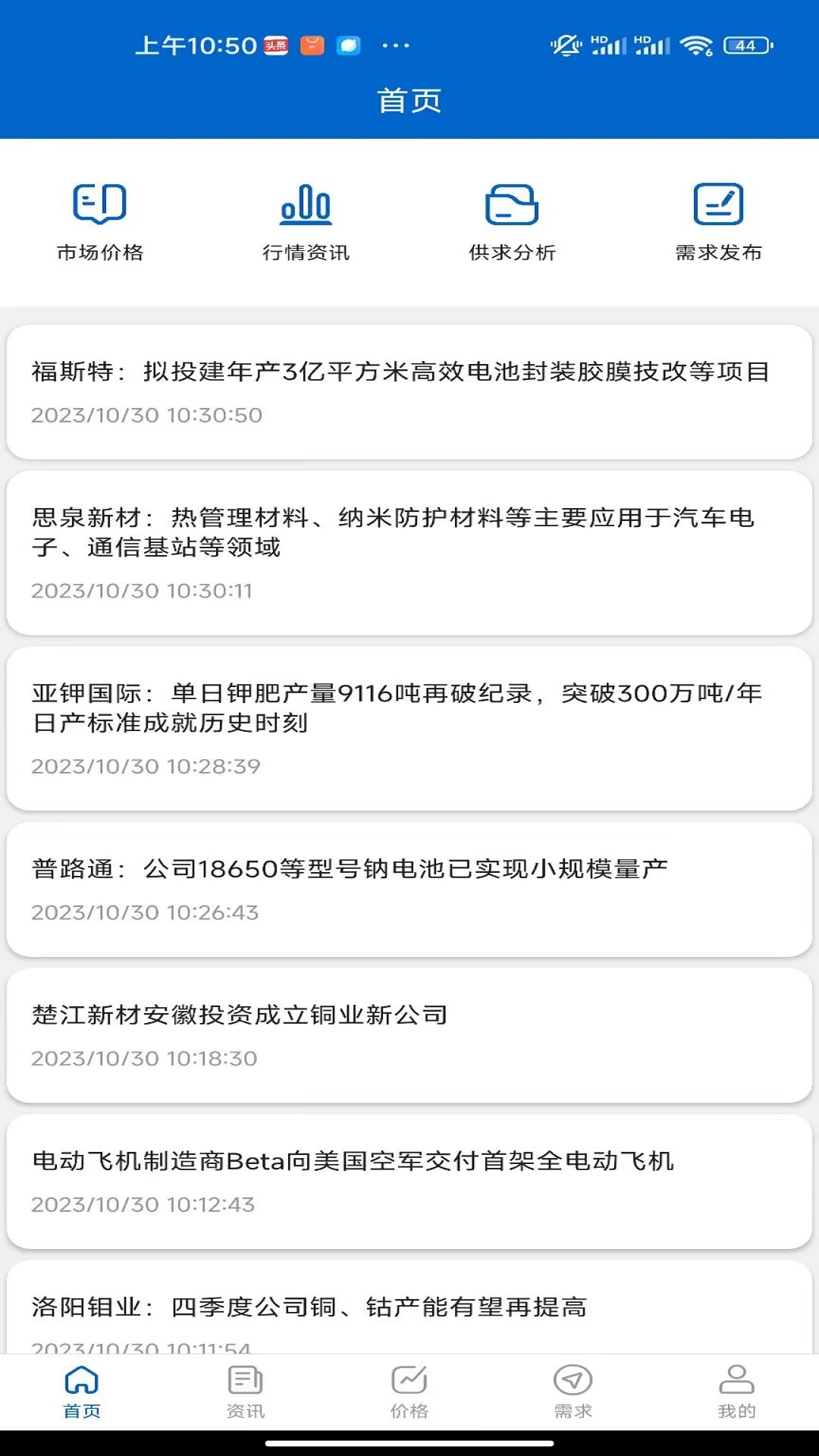
Task: Open the 我的 profile tab
Action: pyautogui.click(x=736, y=1392)
